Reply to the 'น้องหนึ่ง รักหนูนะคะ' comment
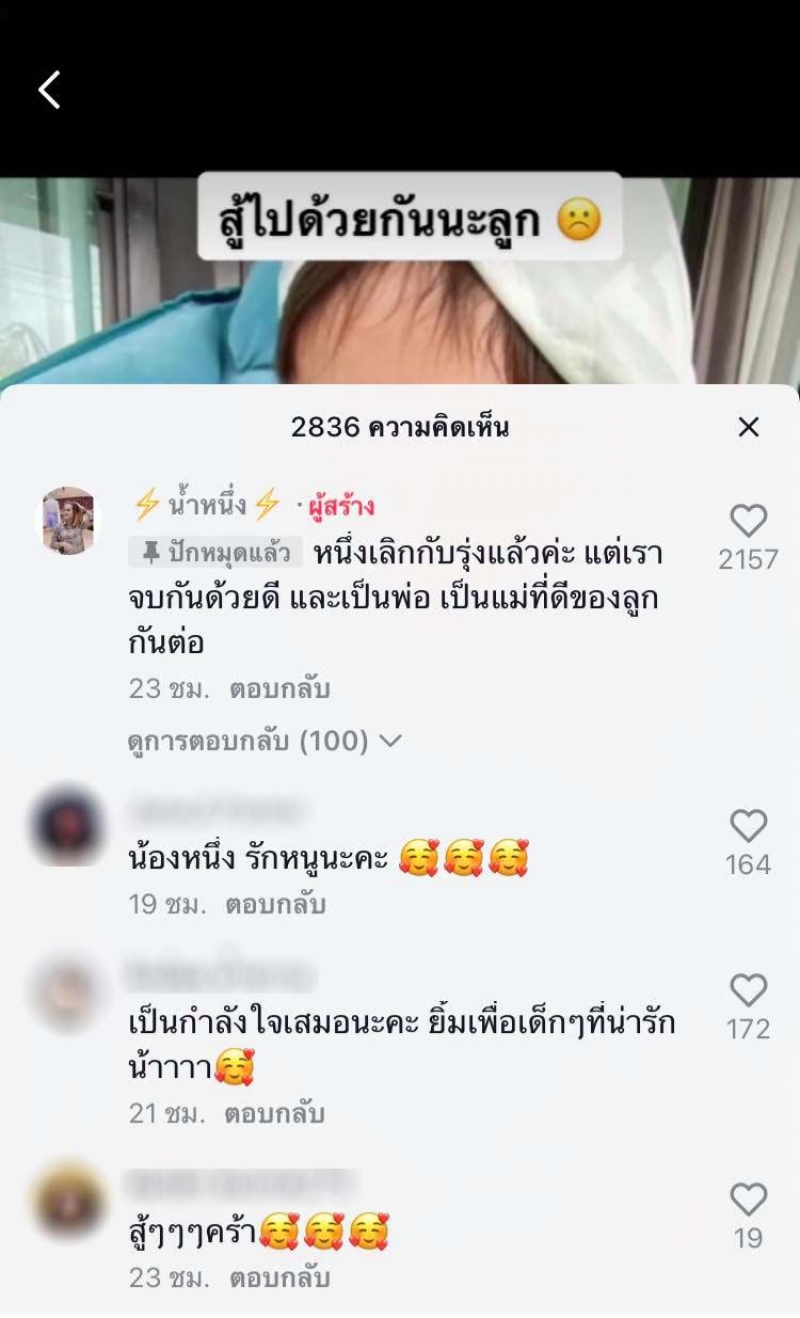The height and width of the screenshot is (1318, 800). [x=275, y=905]
